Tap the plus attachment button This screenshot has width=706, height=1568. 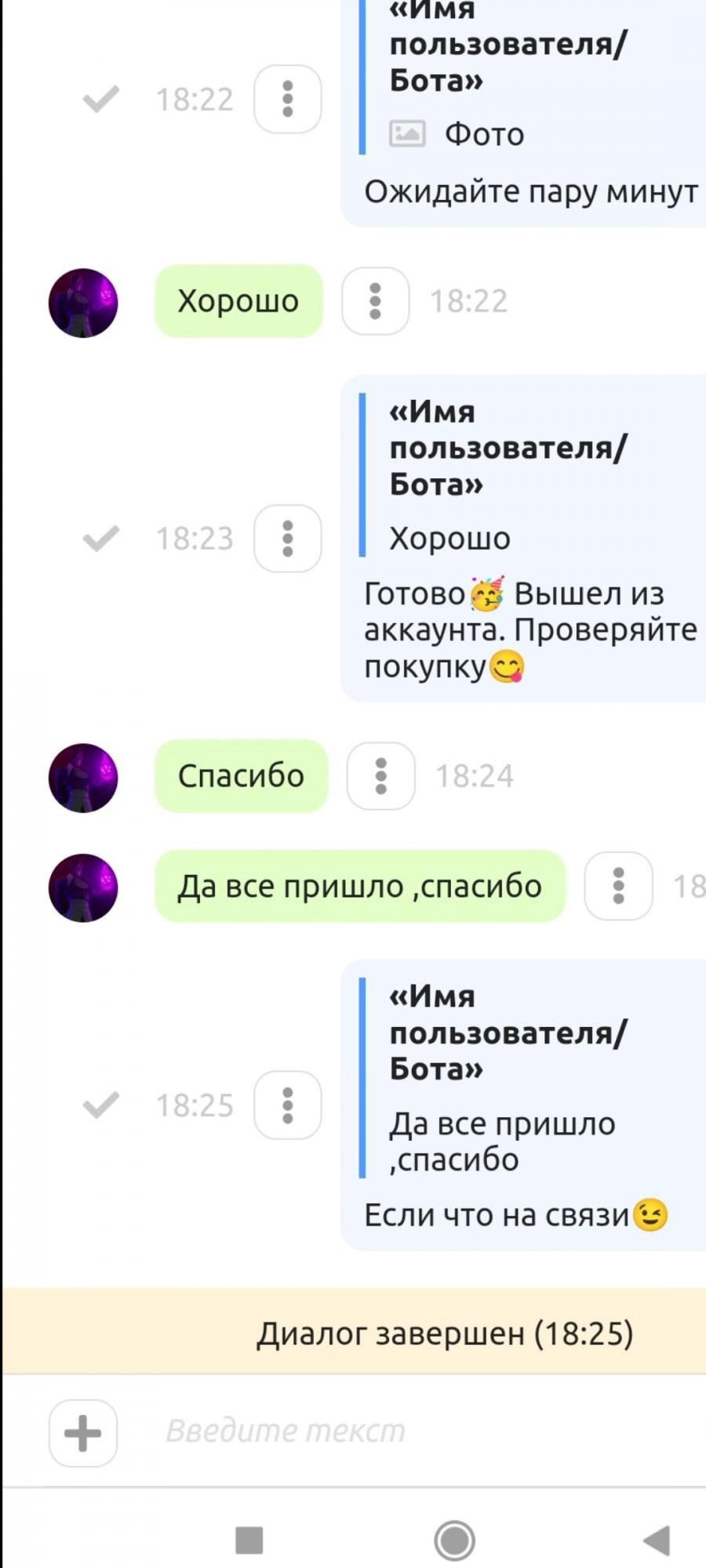[83, 1433]
